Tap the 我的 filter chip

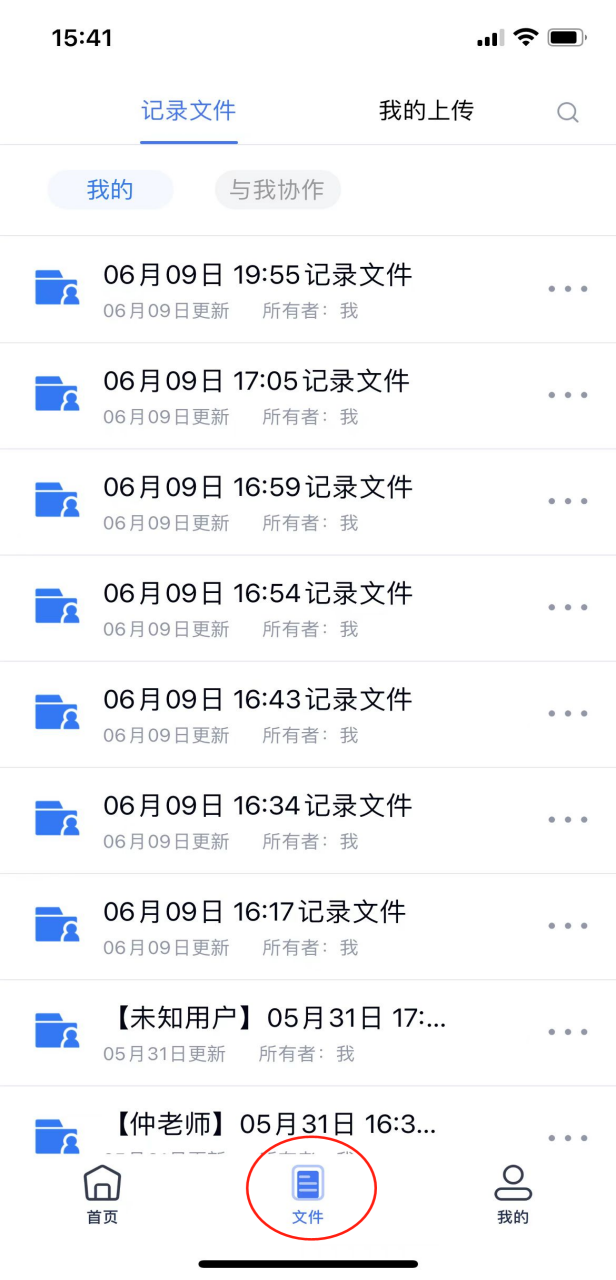click(111, 190)
